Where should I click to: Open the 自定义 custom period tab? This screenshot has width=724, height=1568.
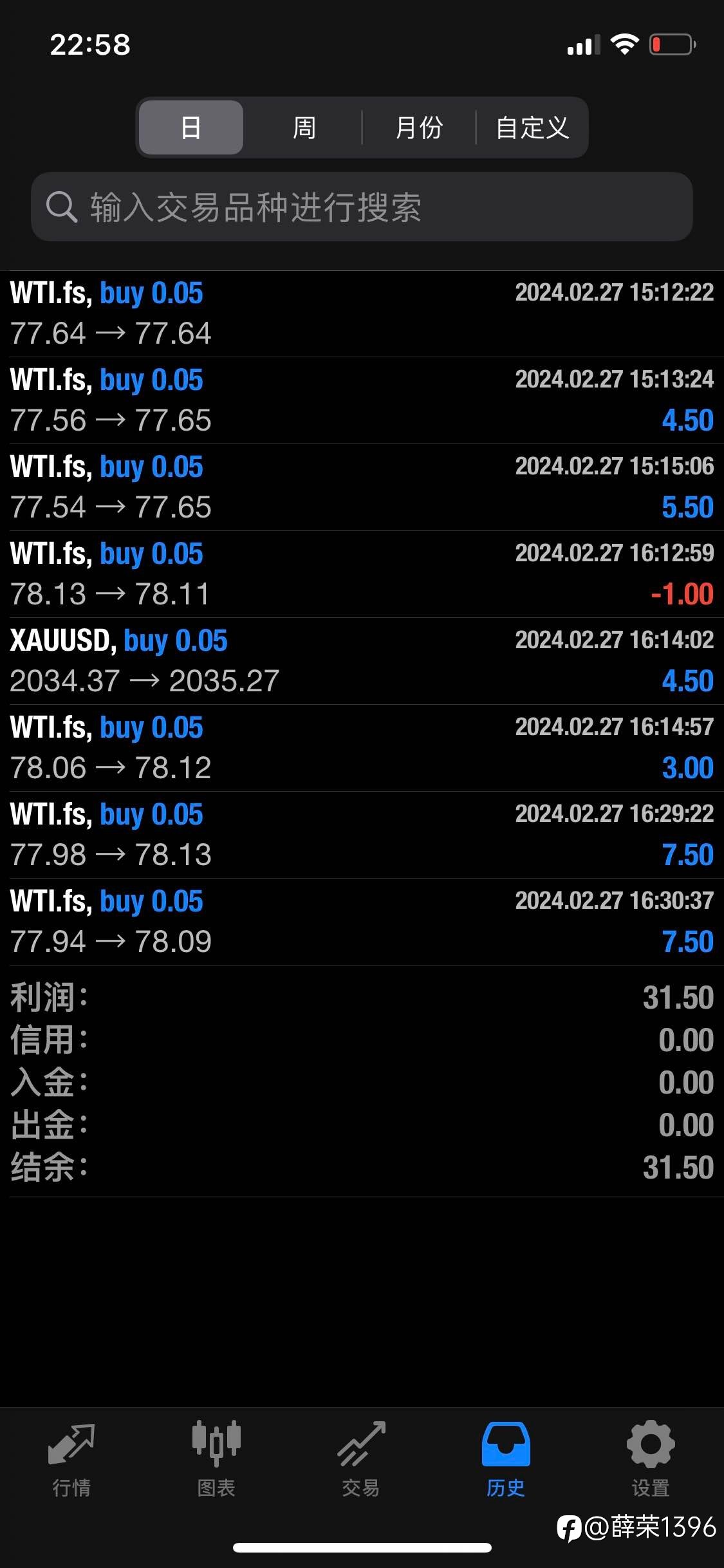pos(532,127)
